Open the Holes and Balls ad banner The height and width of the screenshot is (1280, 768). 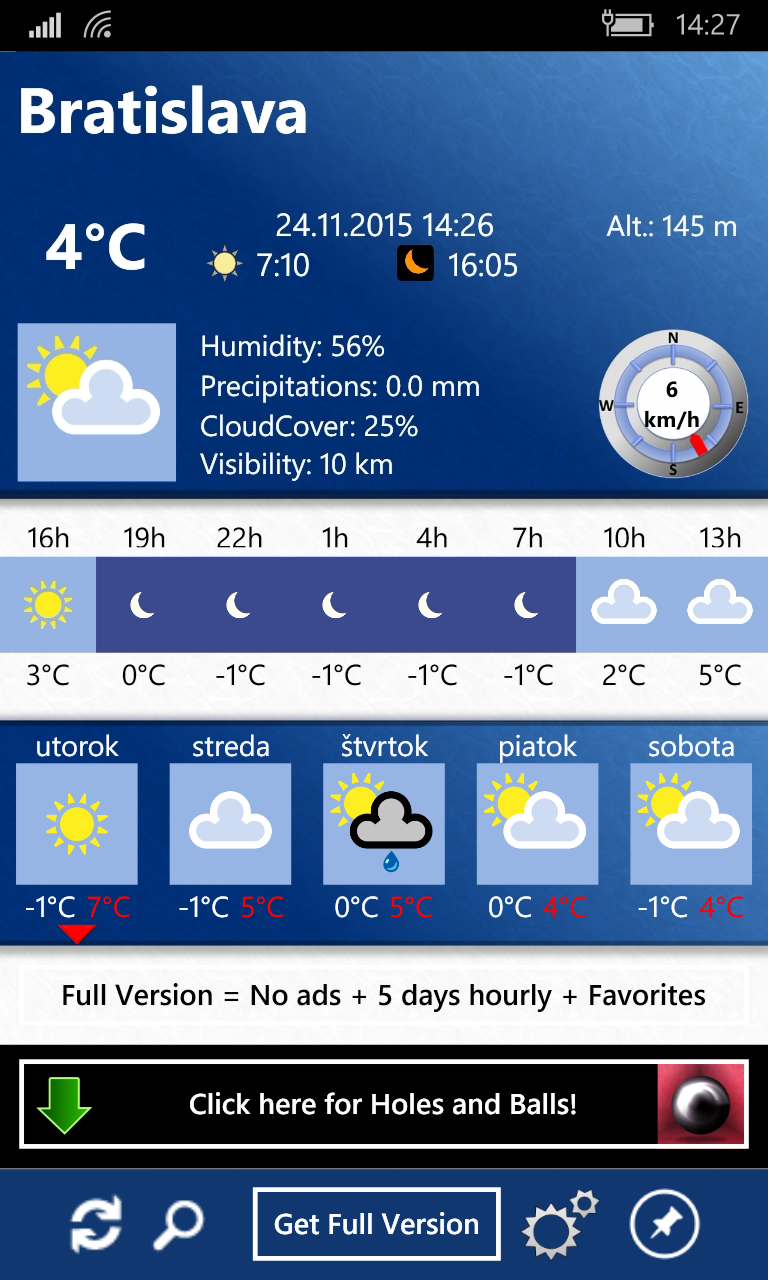coord(384,1105)
